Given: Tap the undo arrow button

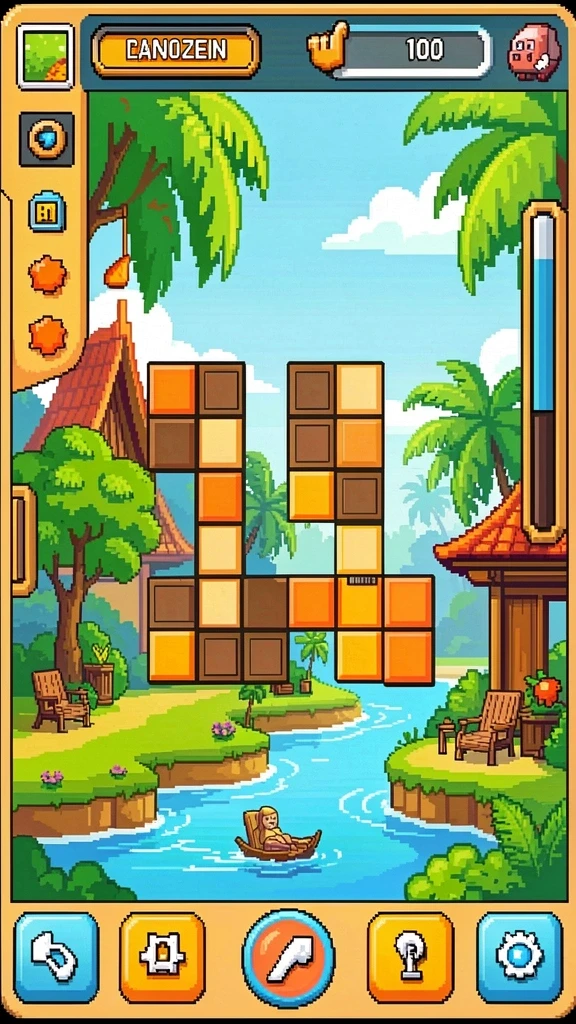Looking at the screenshot, I should [56, 957].
